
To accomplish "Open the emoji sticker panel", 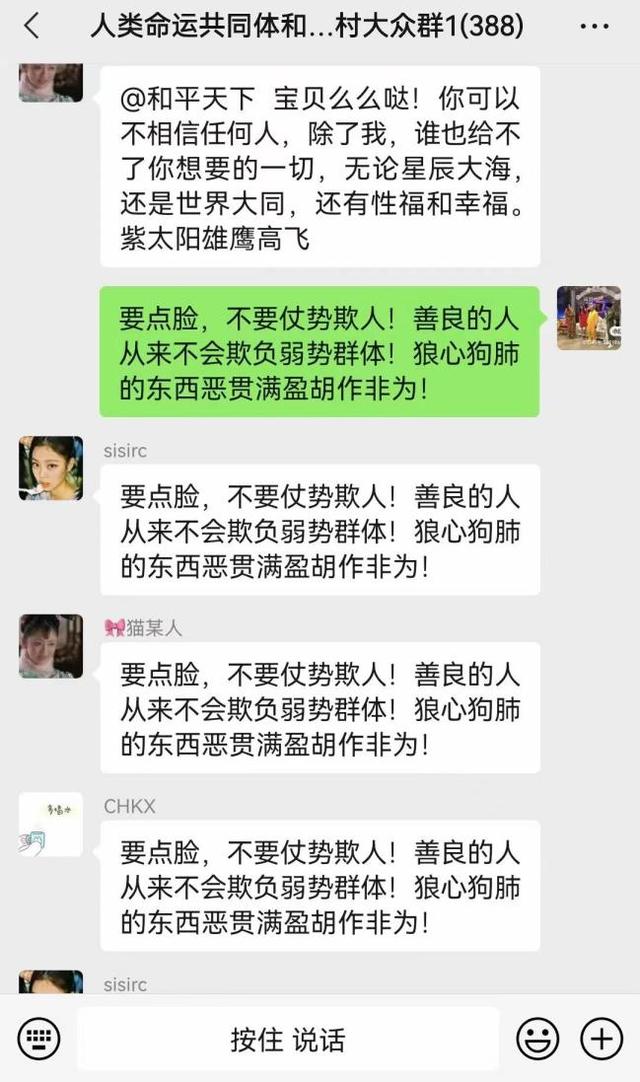I will pos(538,1039).
